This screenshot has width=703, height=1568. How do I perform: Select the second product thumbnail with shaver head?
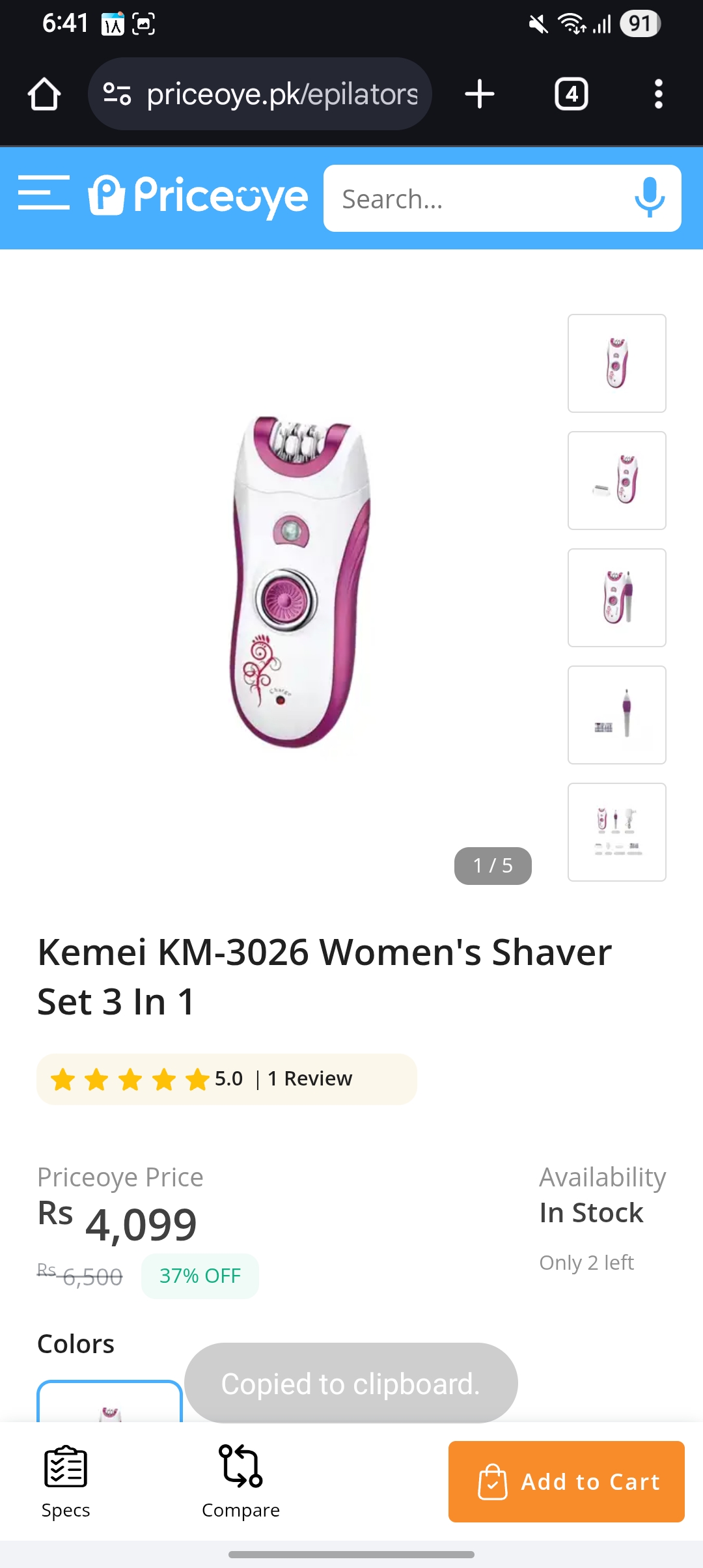(616, 481)
